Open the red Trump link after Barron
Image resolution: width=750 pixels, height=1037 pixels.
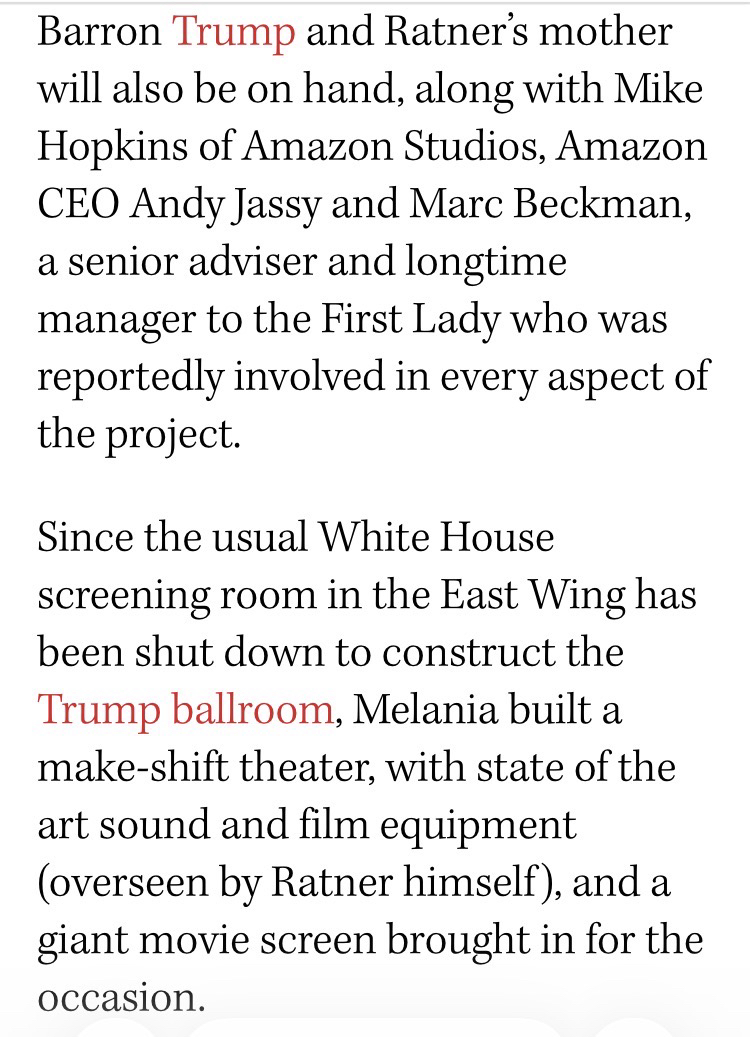(x=234, y=33)
